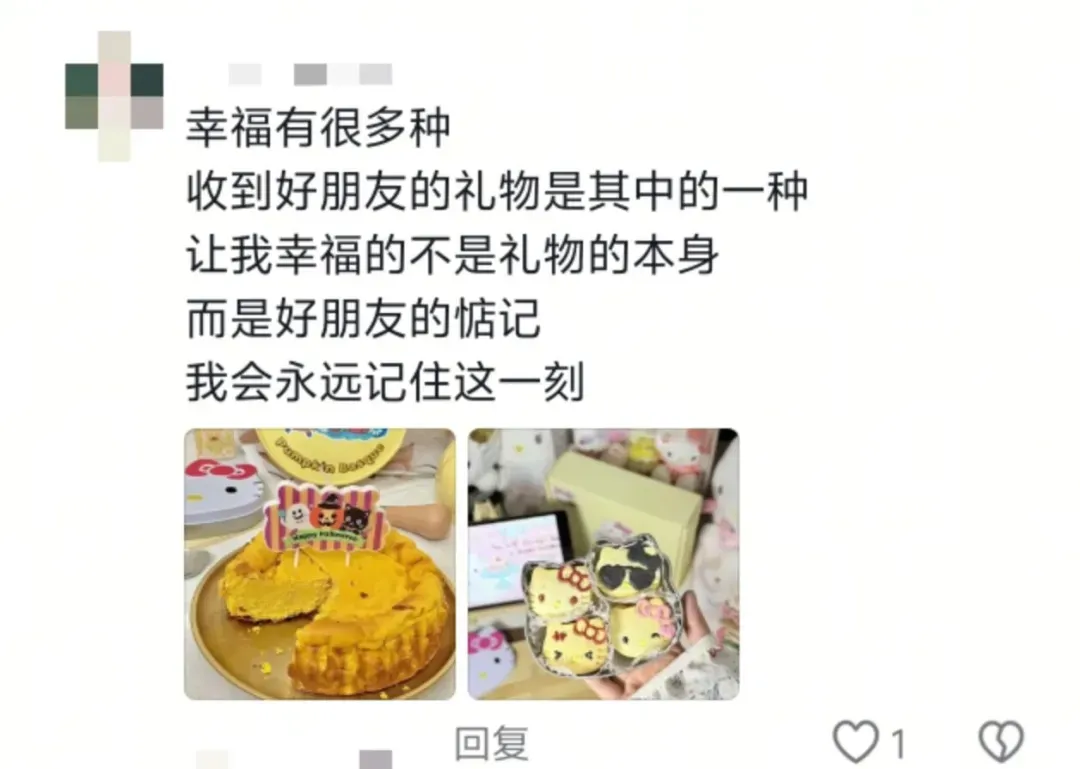This screenshot has width=1080, height=769.
Task: Open the pumpkin cake photo
Action: coord(319,564)
